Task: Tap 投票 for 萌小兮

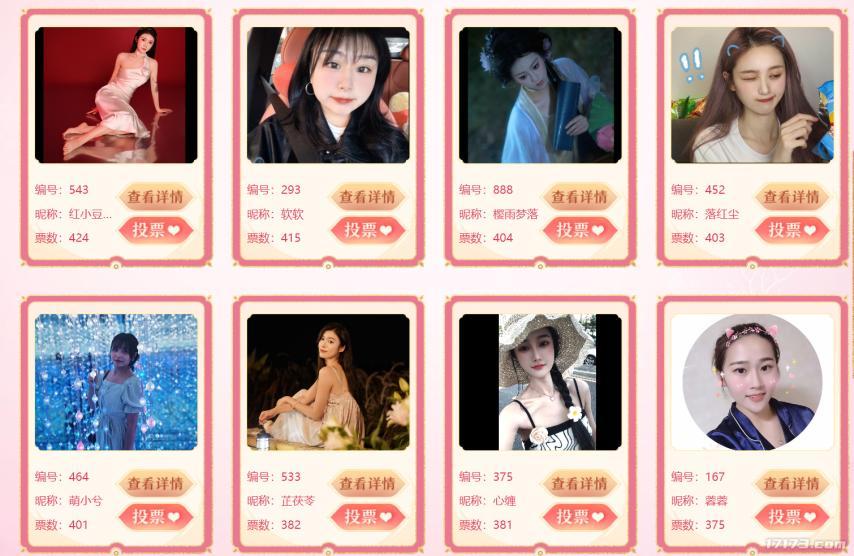Action: 155,517
